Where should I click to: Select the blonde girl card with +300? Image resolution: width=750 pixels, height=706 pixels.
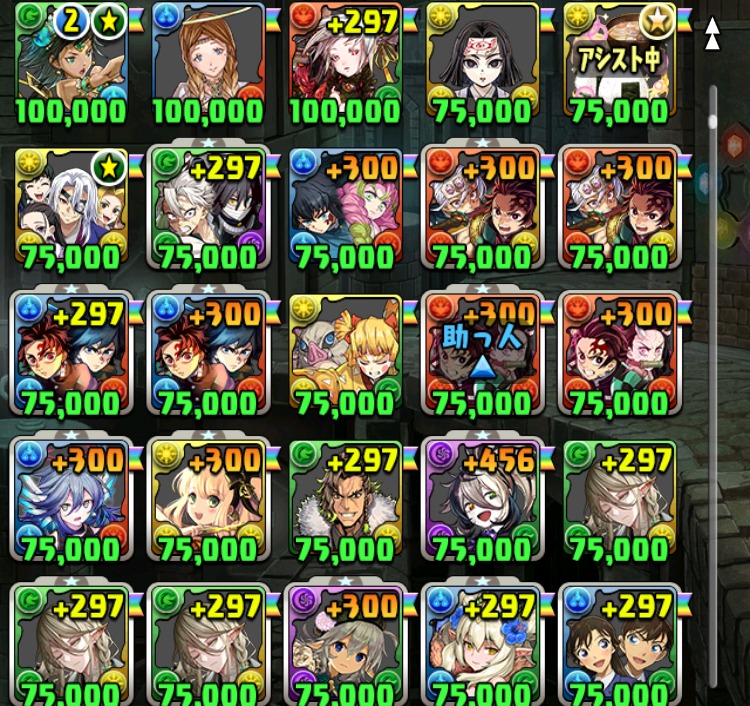point(209,497)
